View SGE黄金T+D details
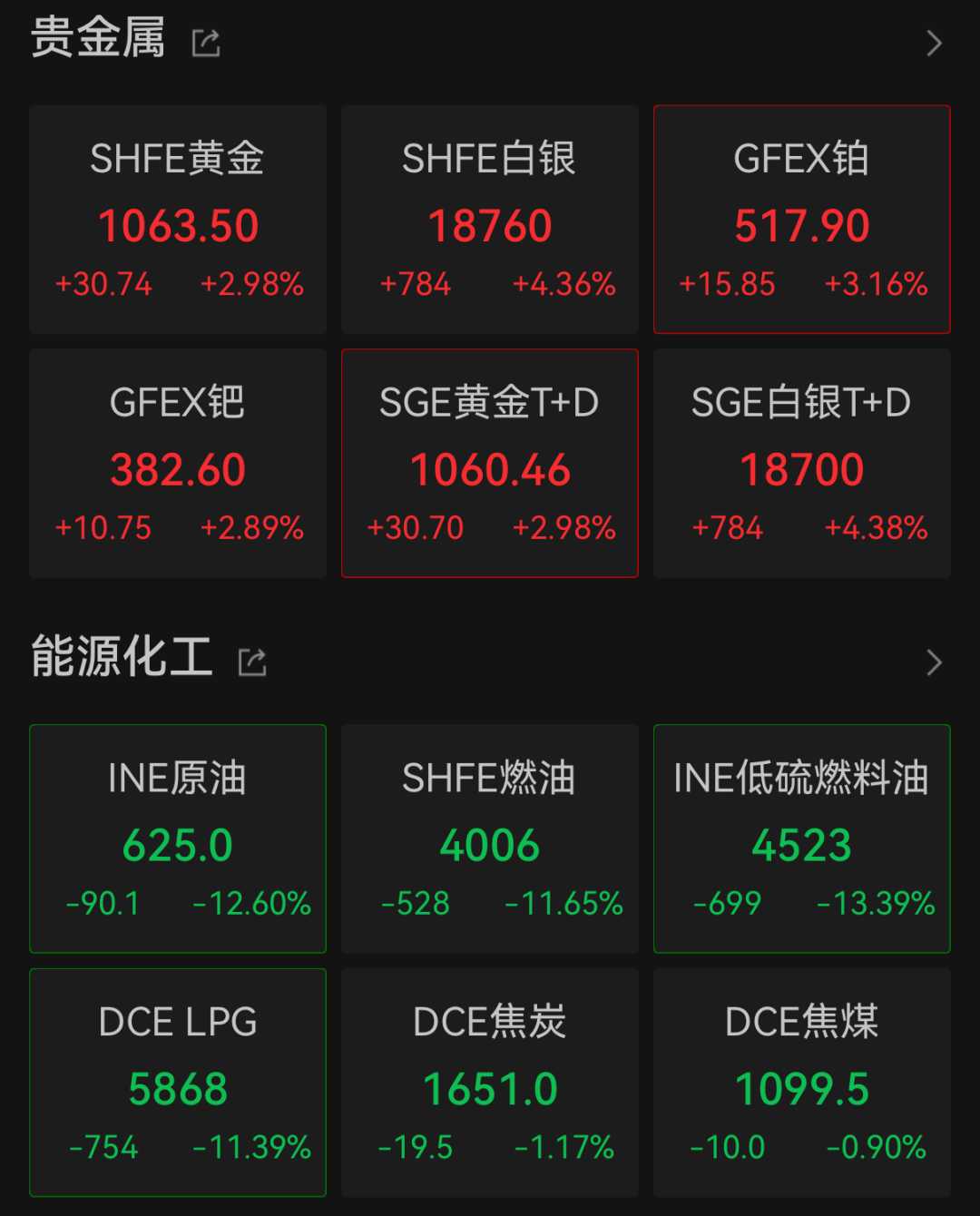This screenshot has height=1216, width=980. (490, 463)
